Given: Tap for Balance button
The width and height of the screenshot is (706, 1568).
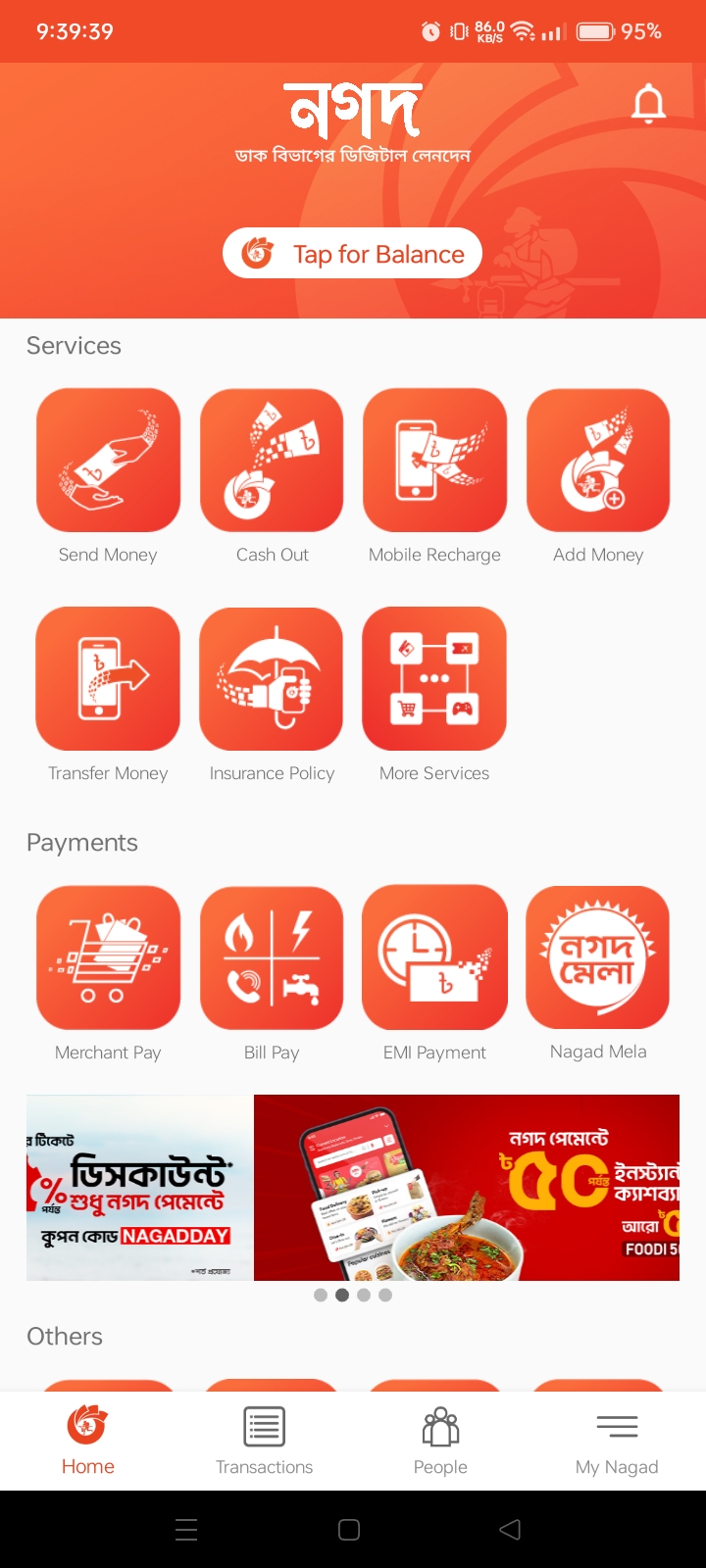Looking at the screenshot, I should coord(352,254).
